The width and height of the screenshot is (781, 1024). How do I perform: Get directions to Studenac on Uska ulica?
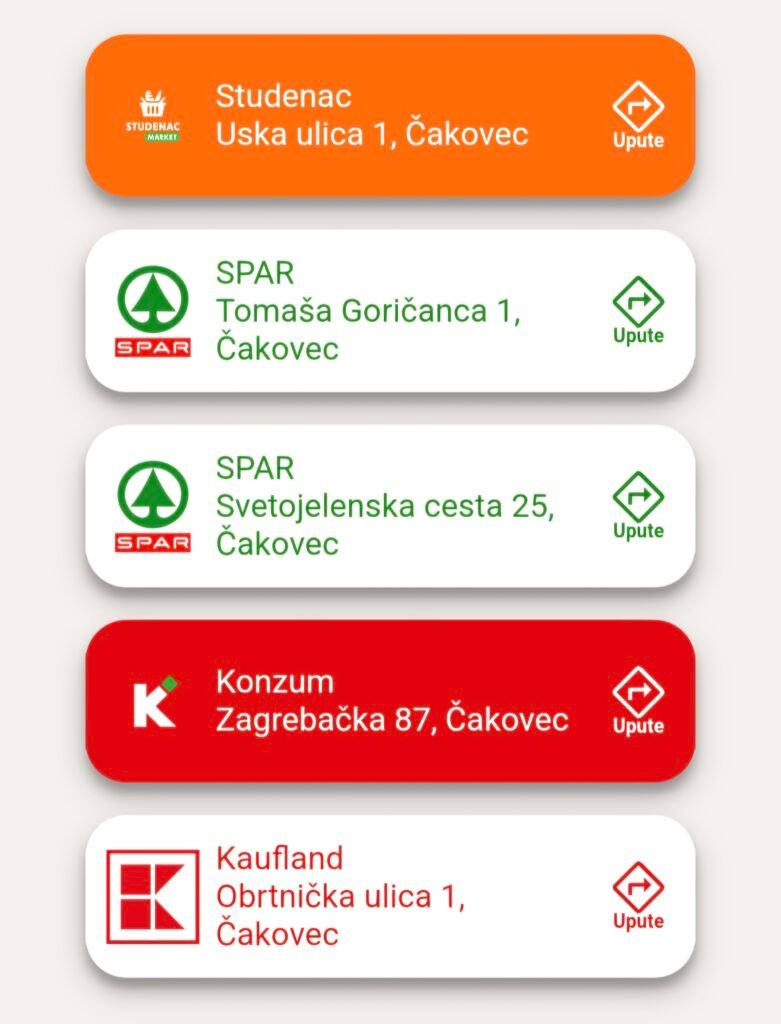coord(638,116)
